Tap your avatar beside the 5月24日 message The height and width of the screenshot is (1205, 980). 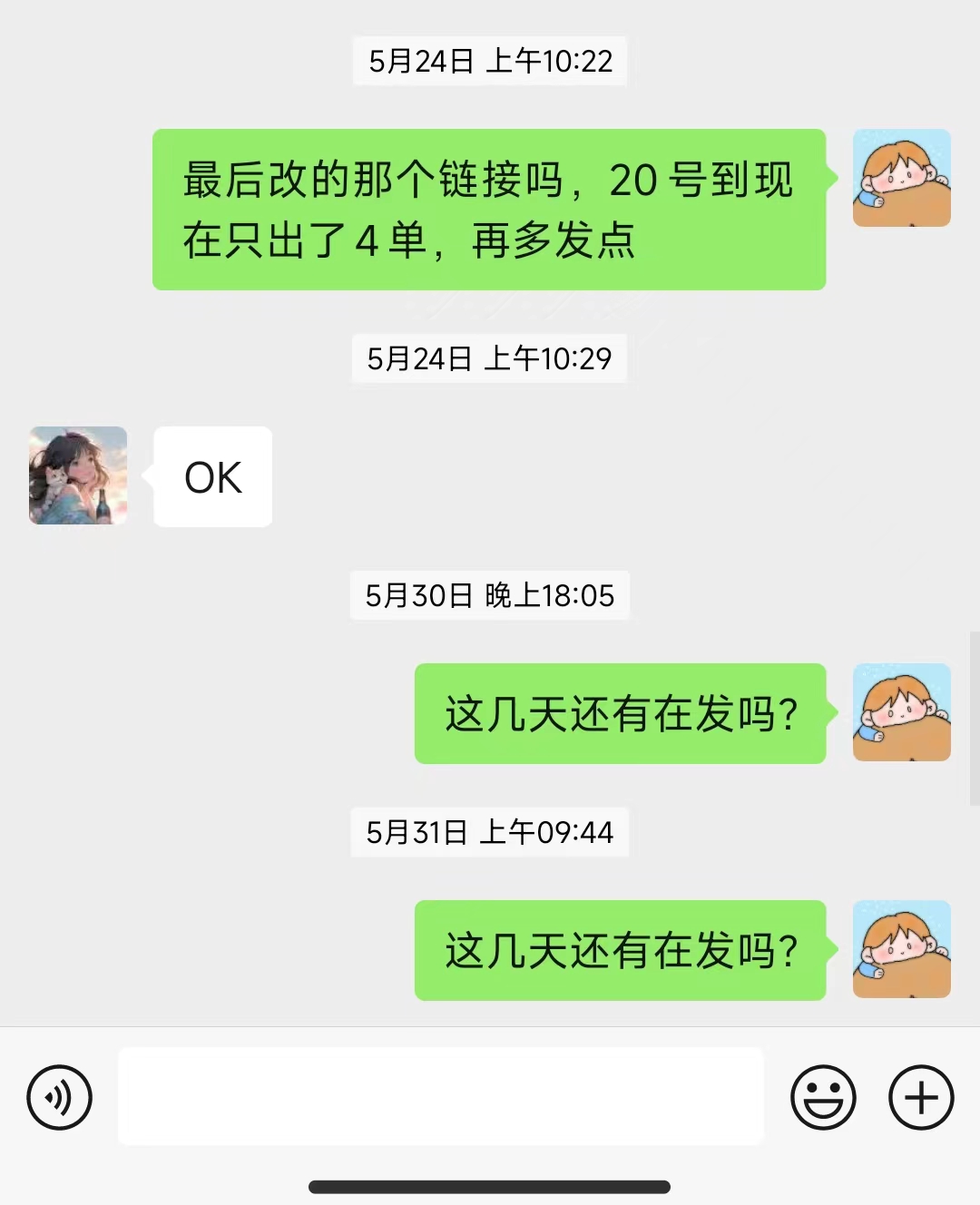pos(902,178)
